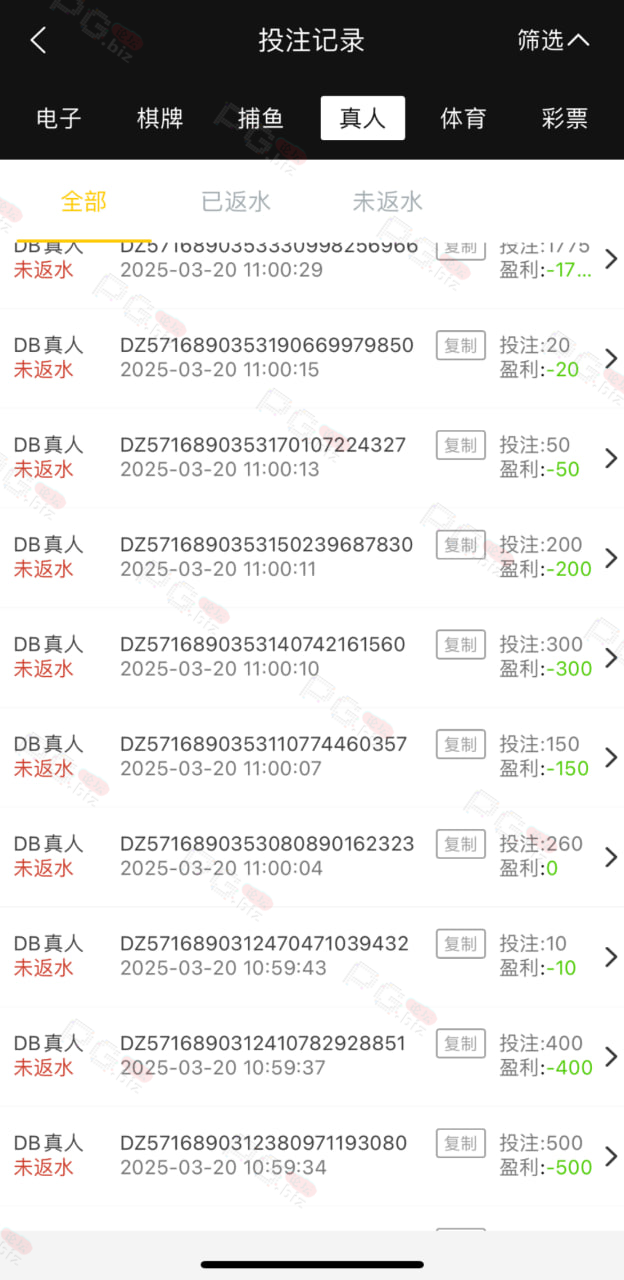This screenshot has width=624, height=1280.
Task: Show 未返水 records
Action: (x=388, y=201)
